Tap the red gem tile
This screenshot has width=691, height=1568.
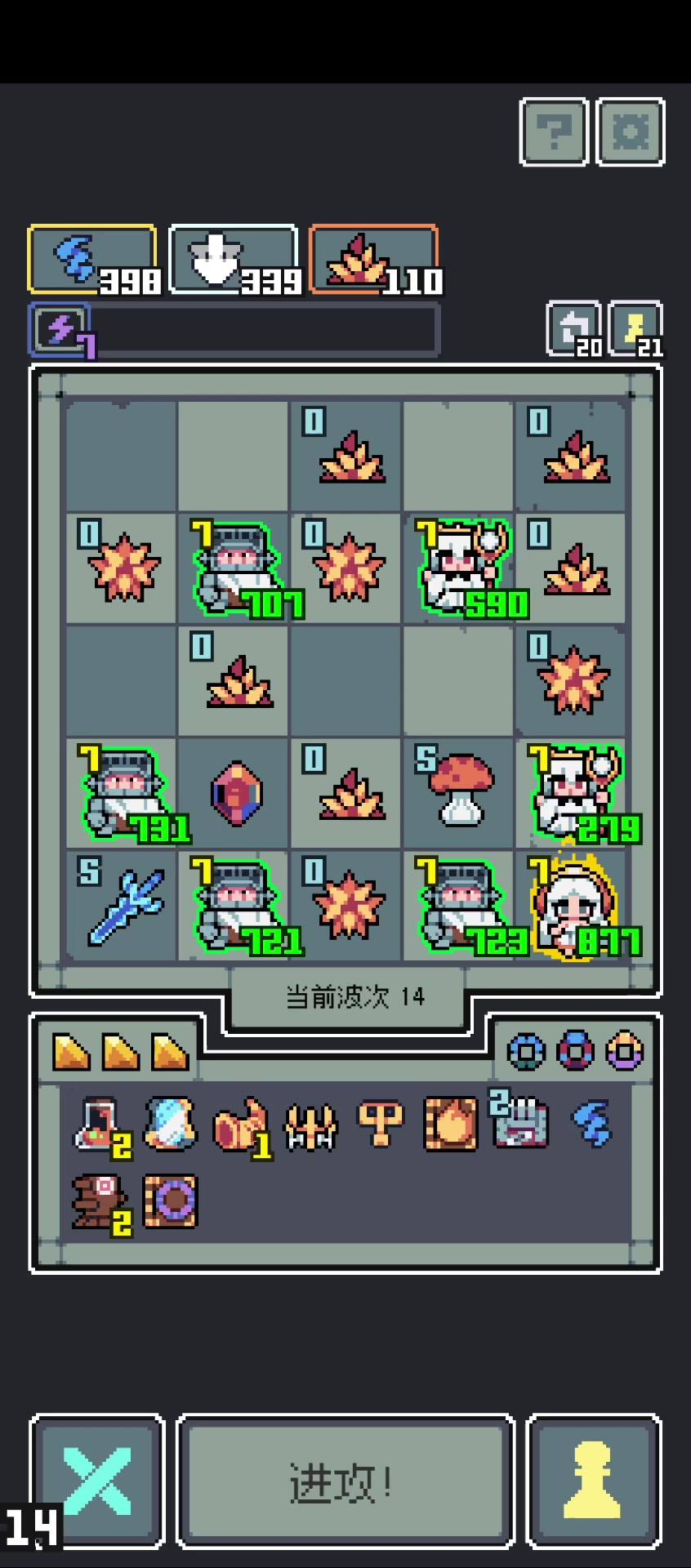pyautogui.click(x=236, y=794)
